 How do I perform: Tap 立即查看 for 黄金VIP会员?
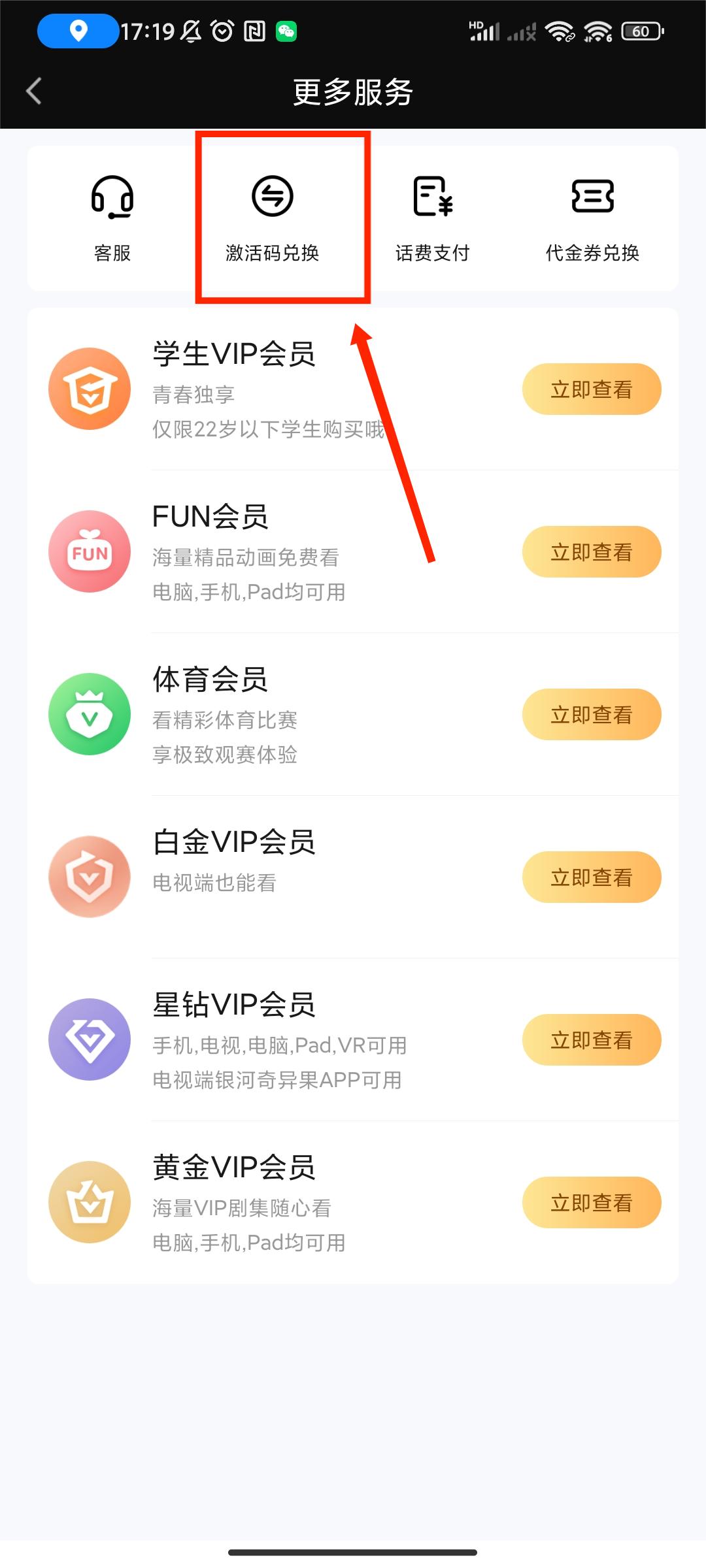592,1203
